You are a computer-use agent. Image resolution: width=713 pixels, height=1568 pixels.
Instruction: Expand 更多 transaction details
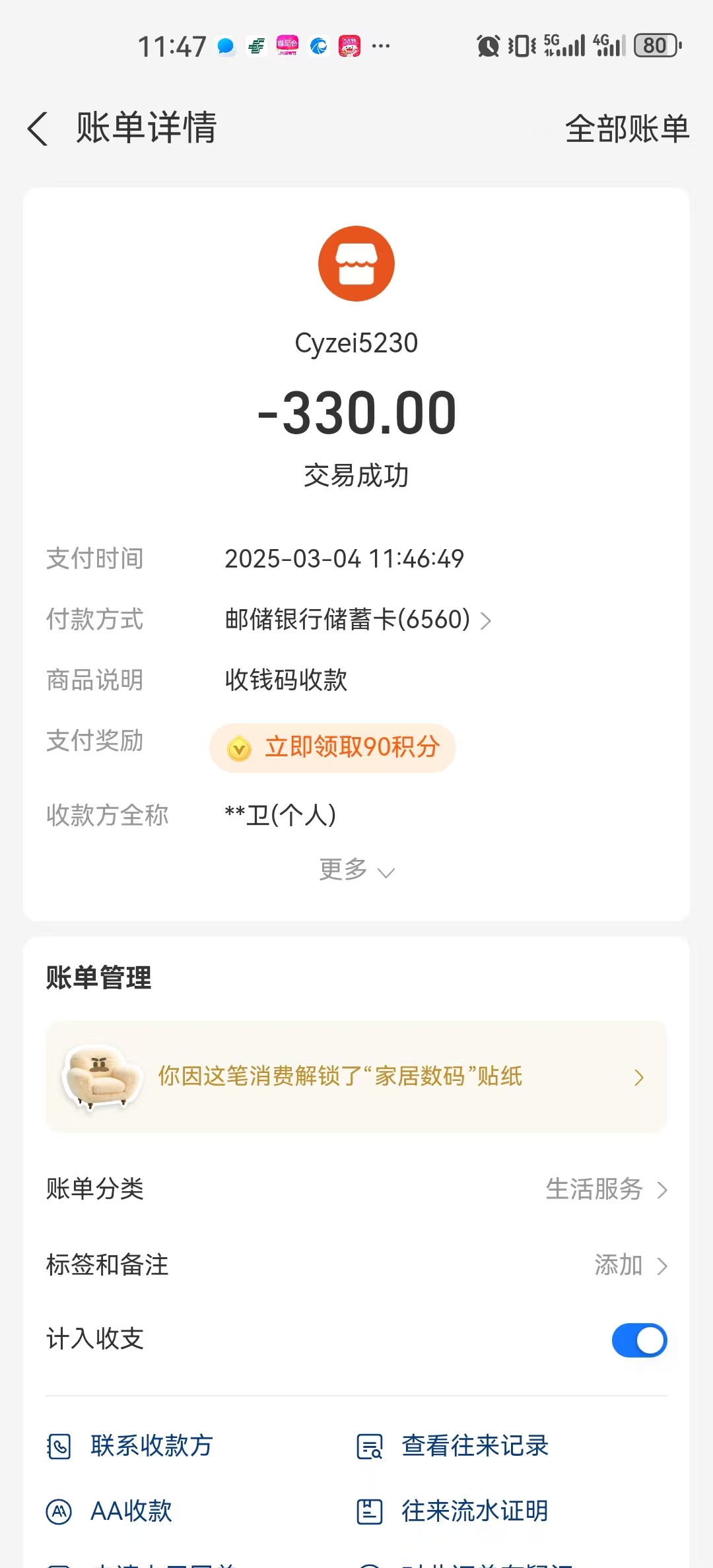click(x=356, y=870)
